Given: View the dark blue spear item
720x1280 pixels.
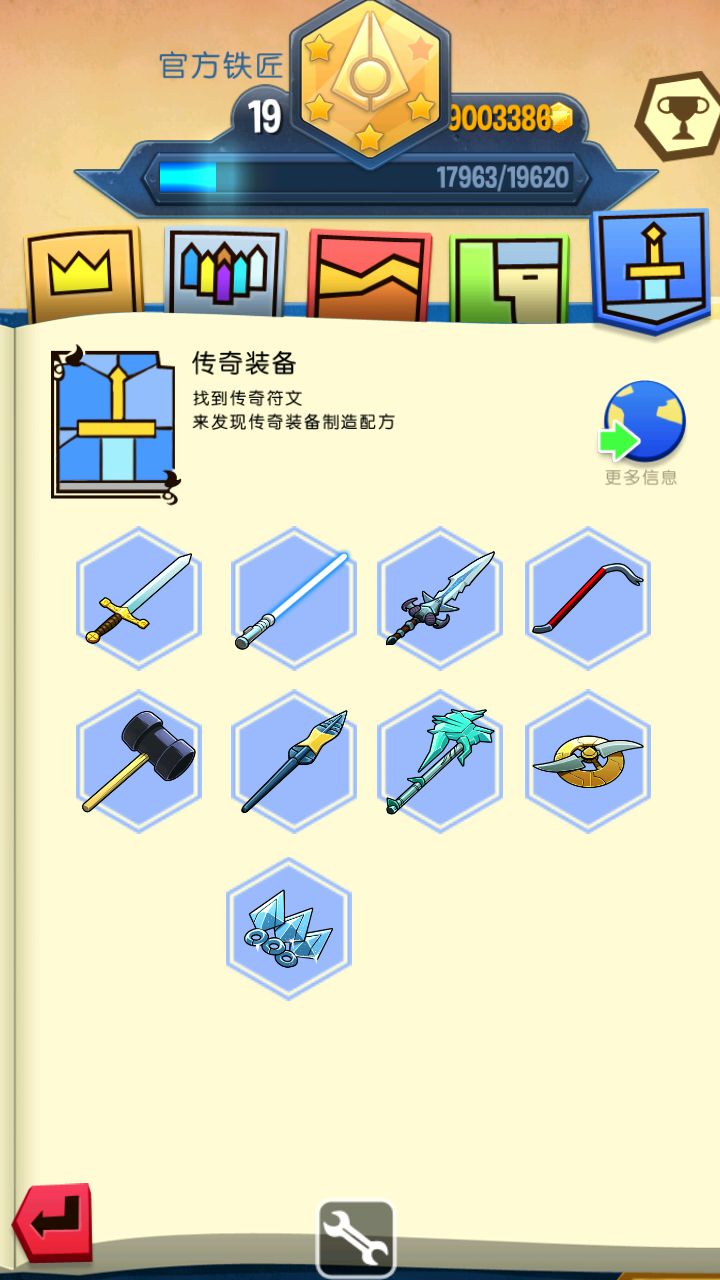Looking at the screenshot, I should 293,761.
